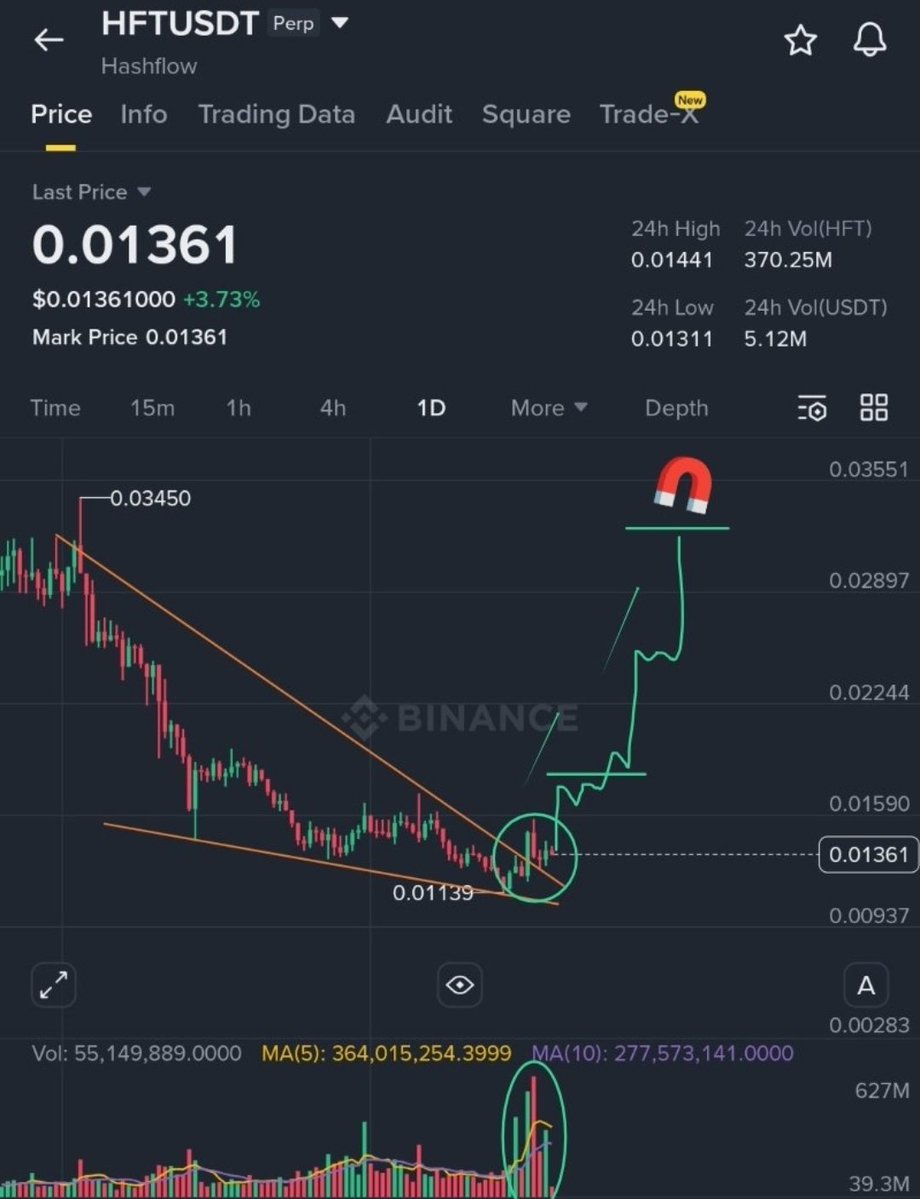
Task: Open the HFTUSDT pair dropdown
Action: [x=340, y=23]
